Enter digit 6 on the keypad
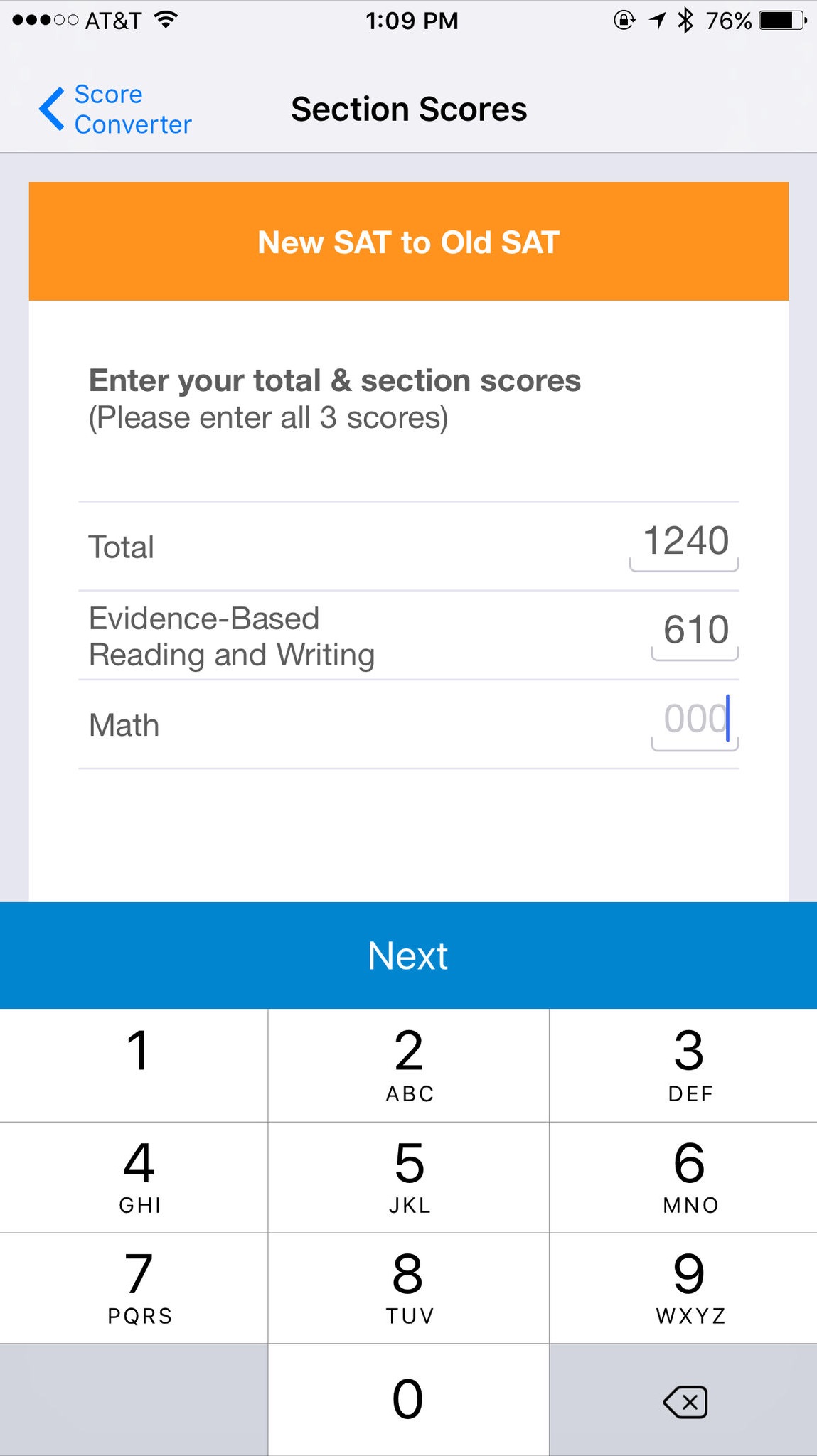 (x=688, y=1177)
